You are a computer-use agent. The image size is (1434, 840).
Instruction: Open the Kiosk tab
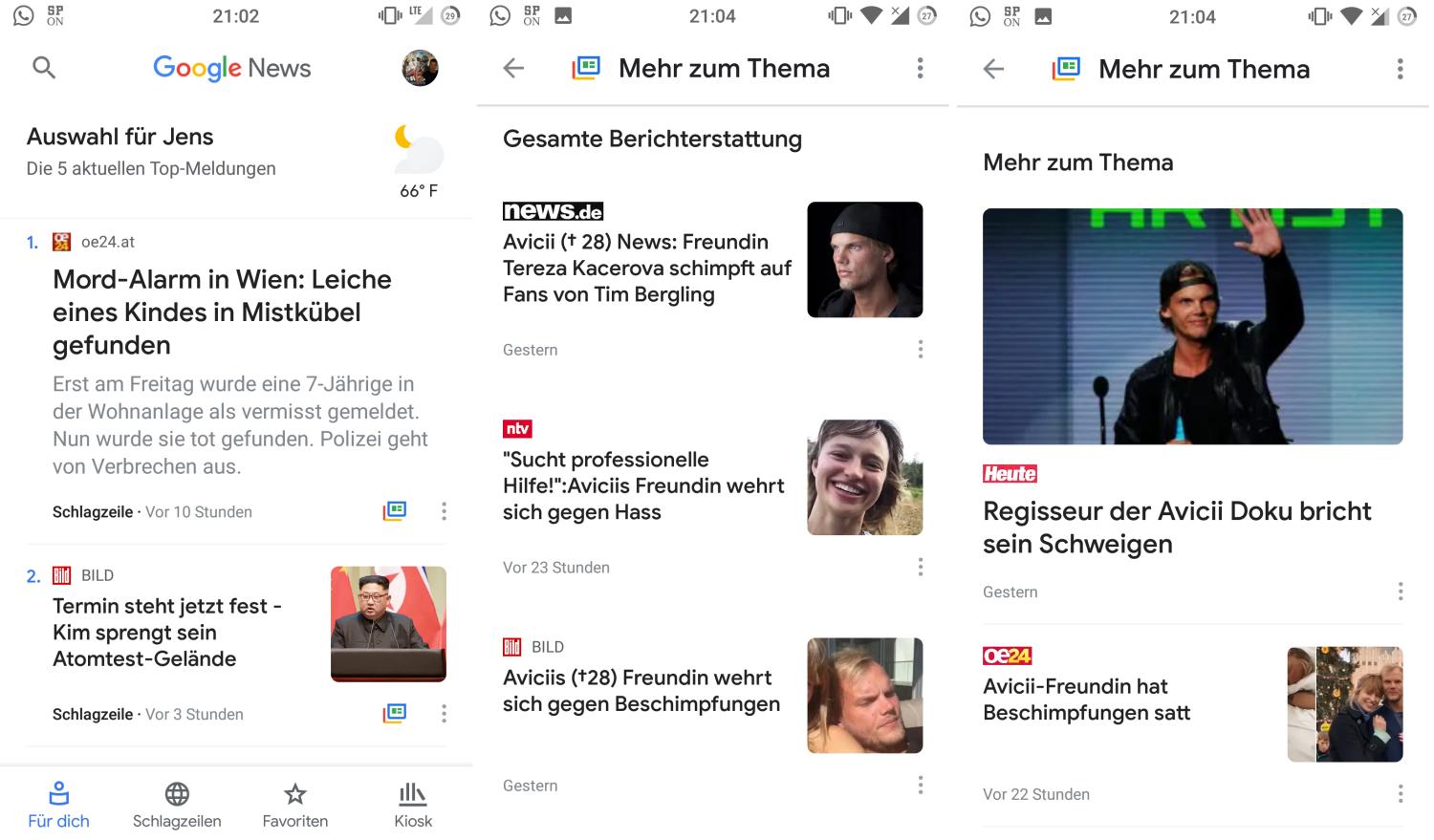(x=413, y=805)
